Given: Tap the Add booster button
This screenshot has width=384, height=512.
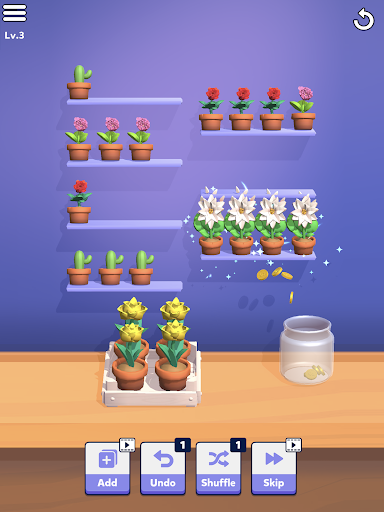Looking at the screenshot, I should tap(108, 468).
